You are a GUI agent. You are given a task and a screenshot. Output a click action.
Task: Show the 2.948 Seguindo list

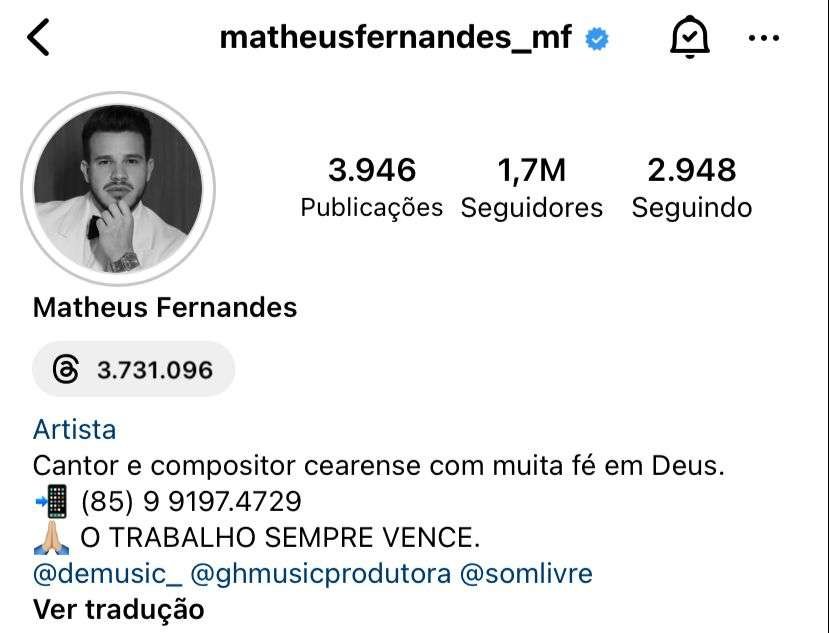pos(691,187)
